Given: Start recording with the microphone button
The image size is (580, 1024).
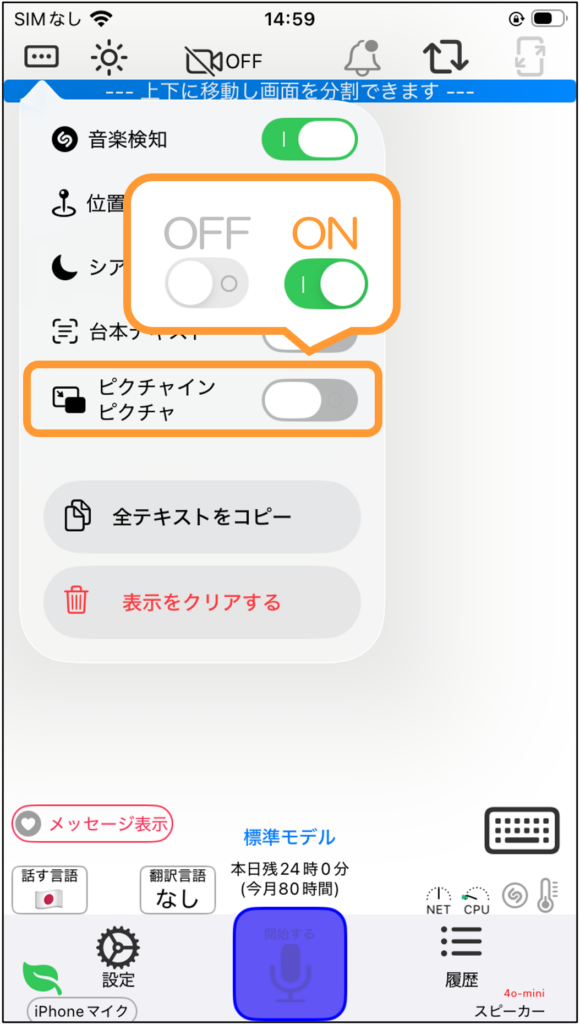Looking at the screenshot, I should [x=290, y=963].
